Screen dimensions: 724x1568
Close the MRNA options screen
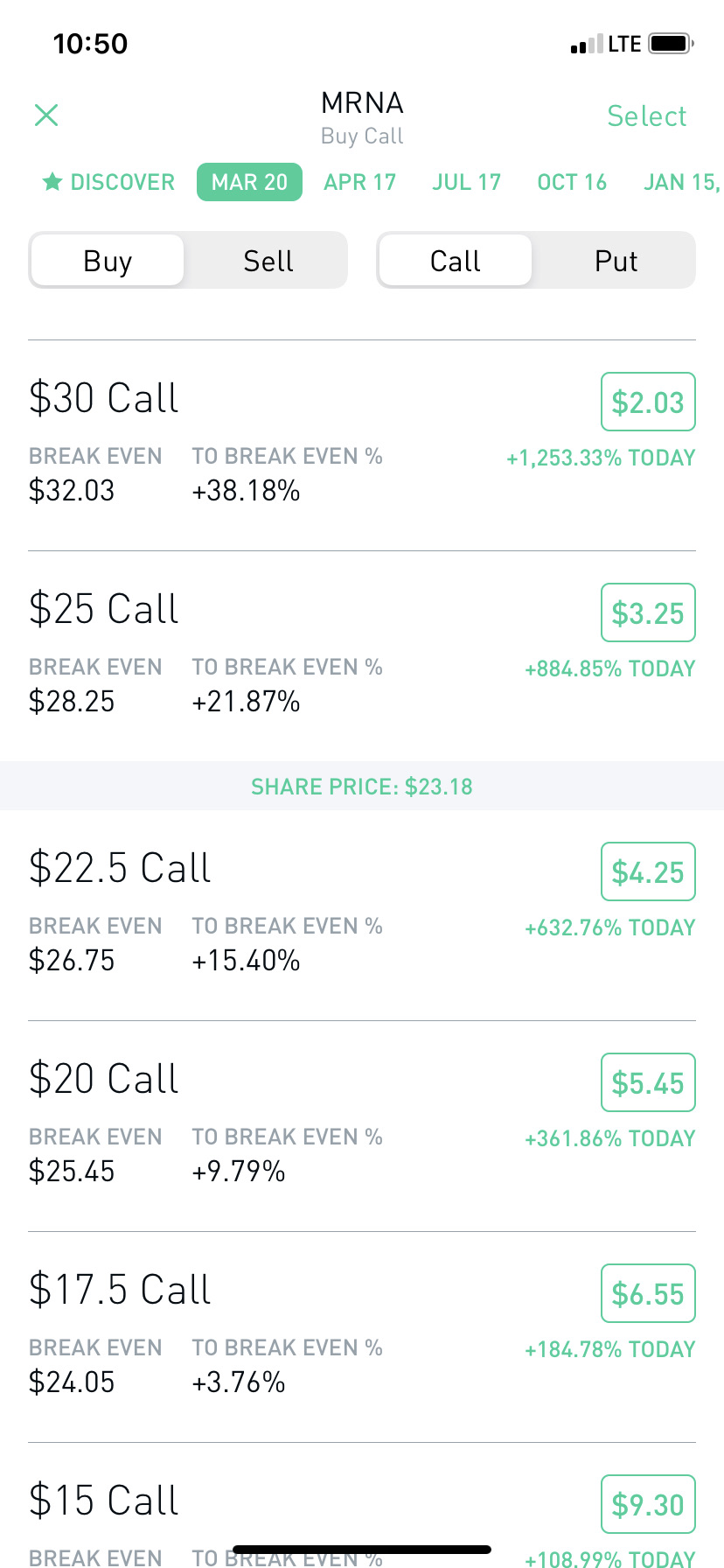tap(46, 115)
